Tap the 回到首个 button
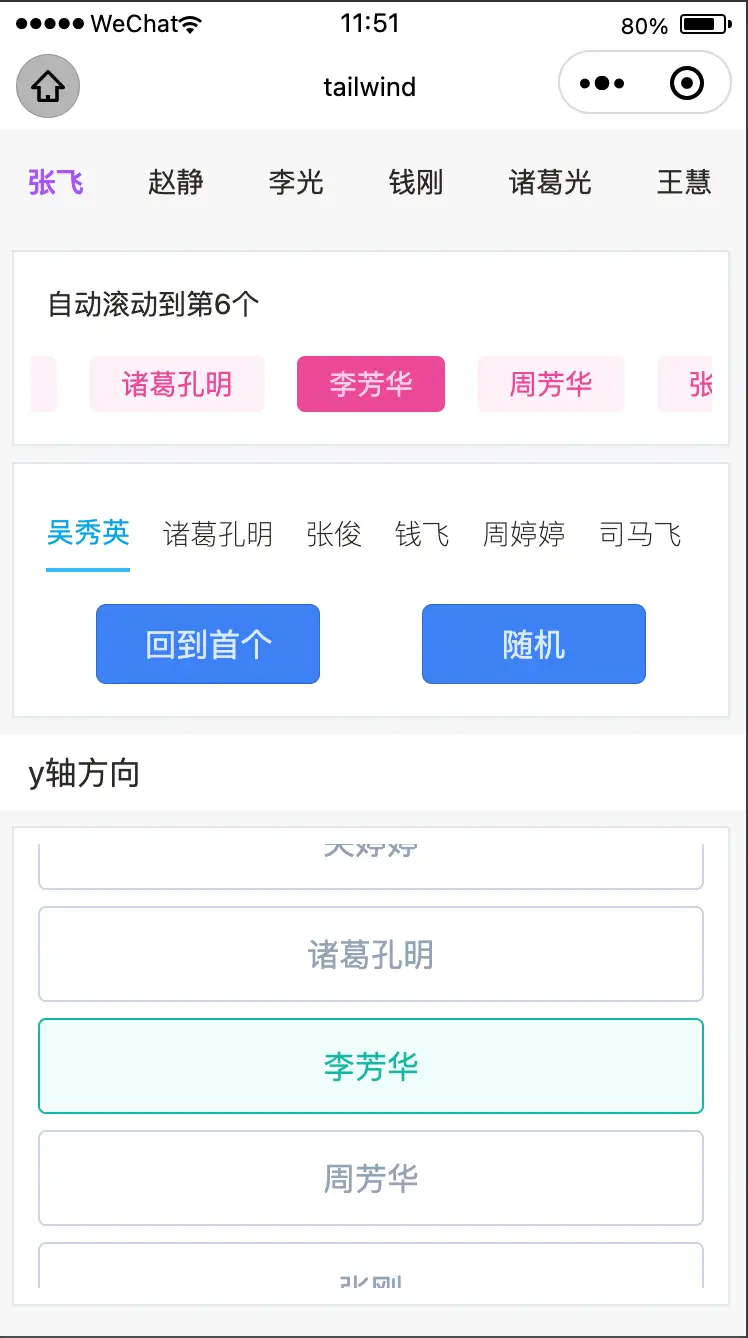This screenshot has width=748, height=1338. point(208,644)
